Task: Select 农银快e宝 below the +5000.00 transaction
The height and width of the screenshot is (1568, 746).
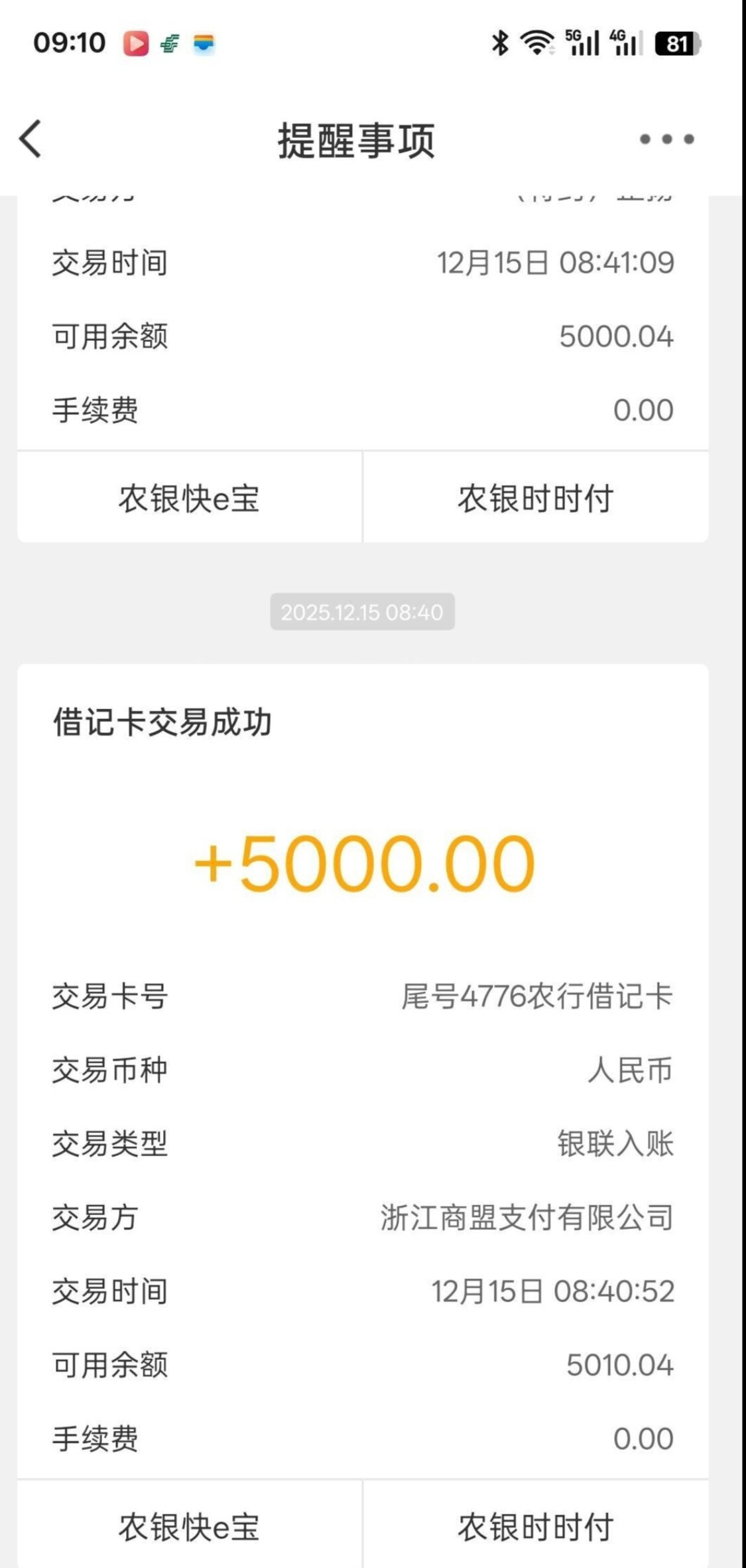Action: point(189,1526)
